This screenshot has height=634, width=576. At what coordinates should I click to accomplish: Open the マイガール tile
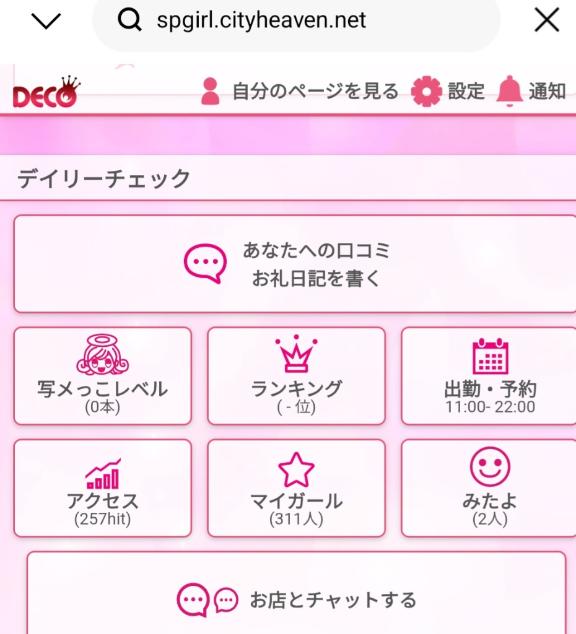(296, 488)
